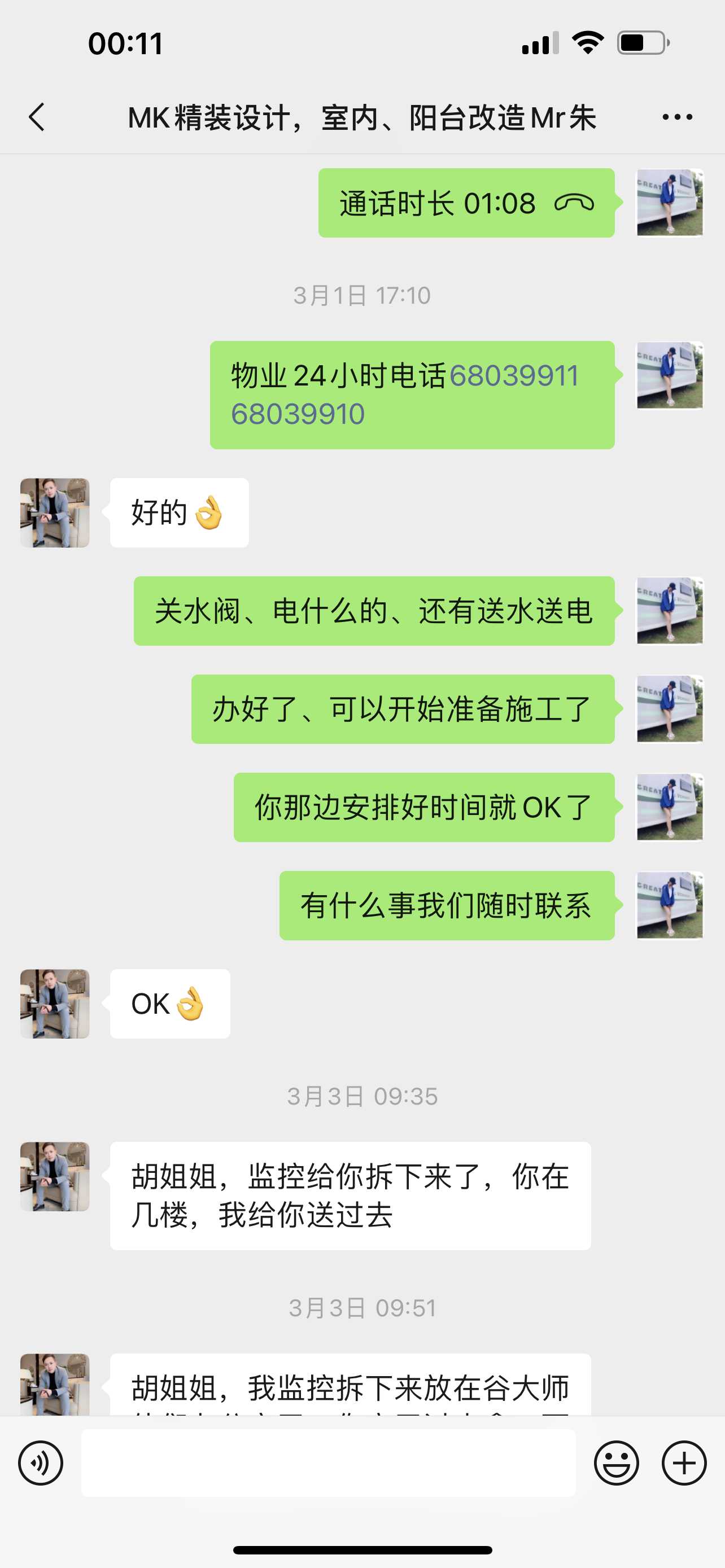Open the plus attachments menu

684,1462
